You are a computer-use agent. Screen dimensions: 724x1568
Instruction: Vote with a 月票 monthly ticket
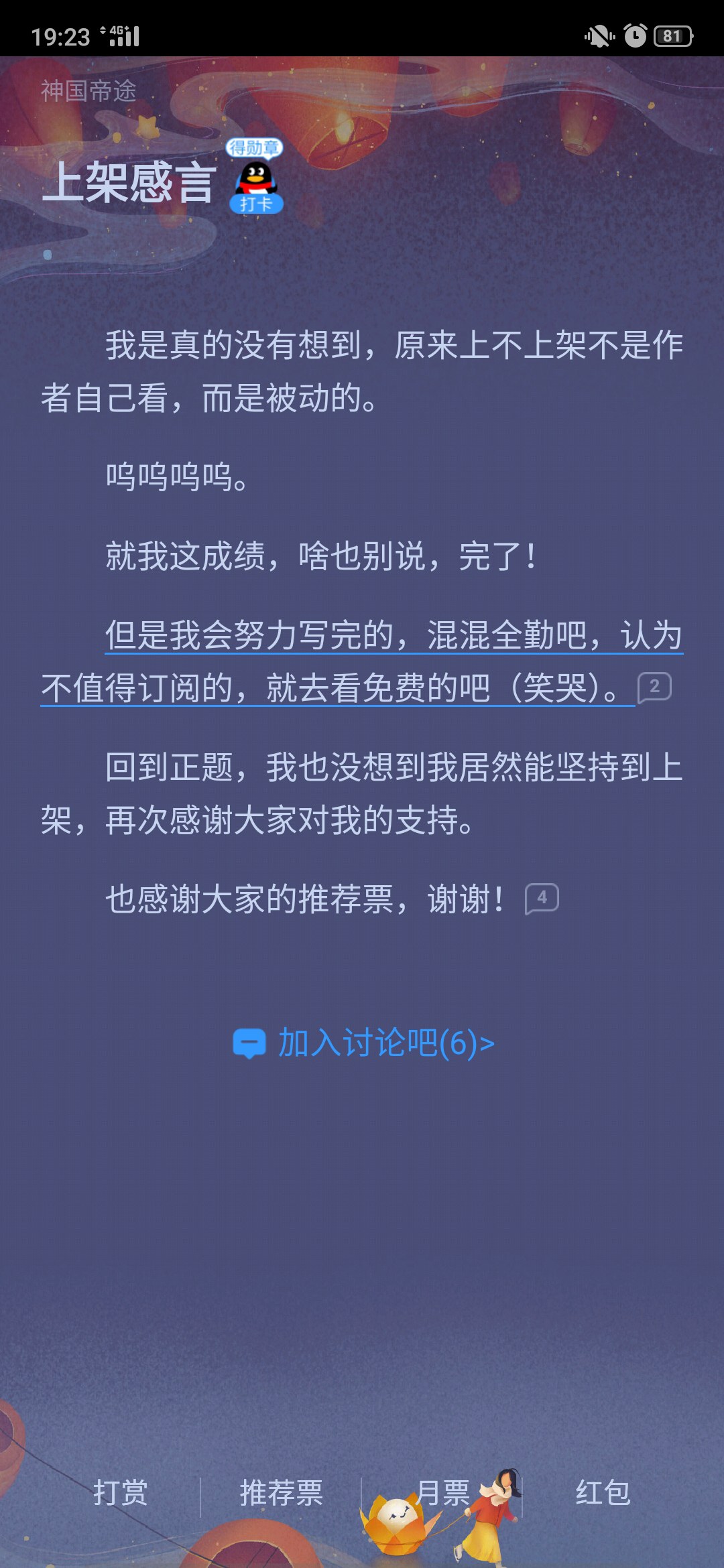point(443,1492)
